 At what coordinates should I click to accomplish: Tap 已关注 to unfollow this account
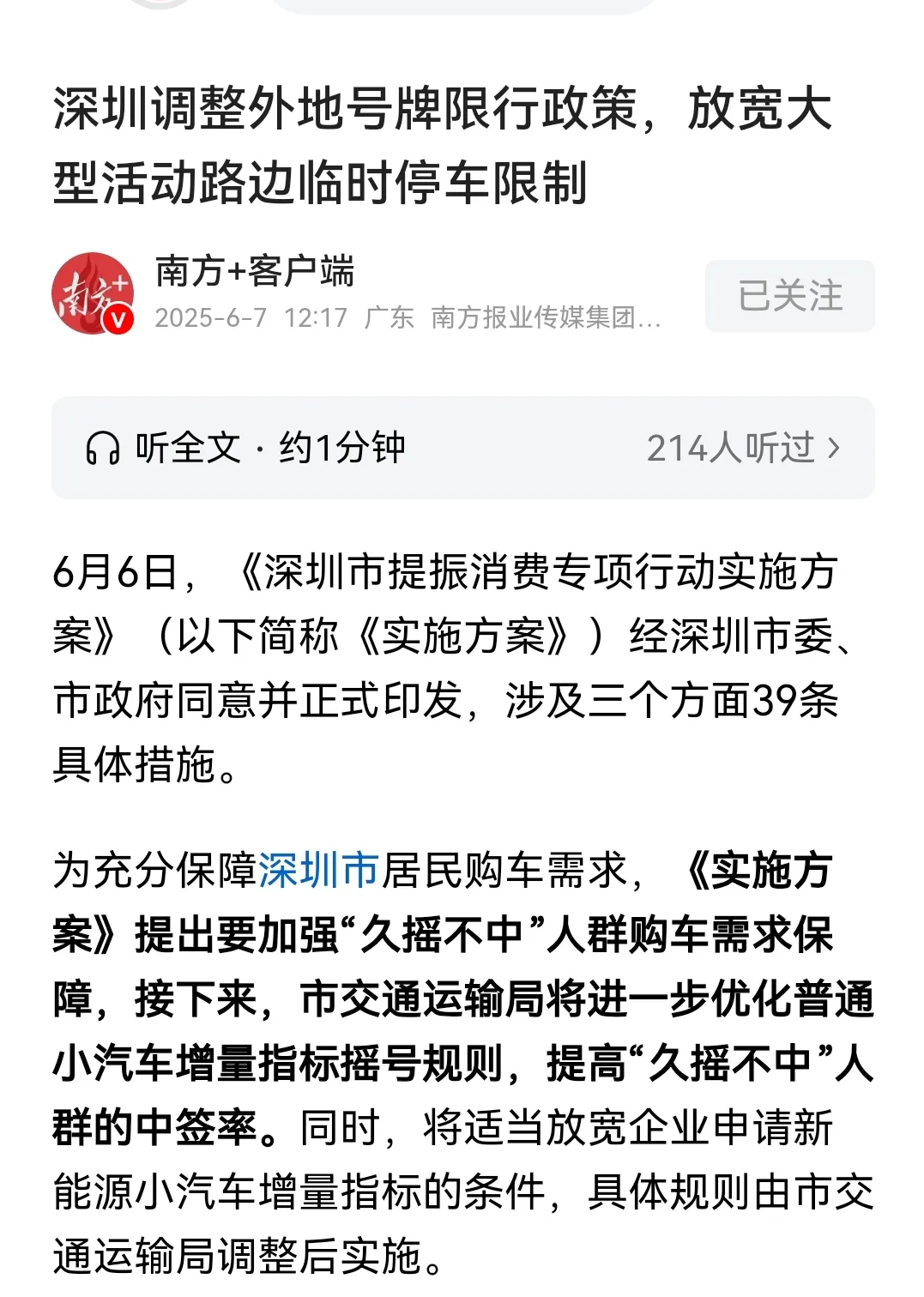(788, 298)
